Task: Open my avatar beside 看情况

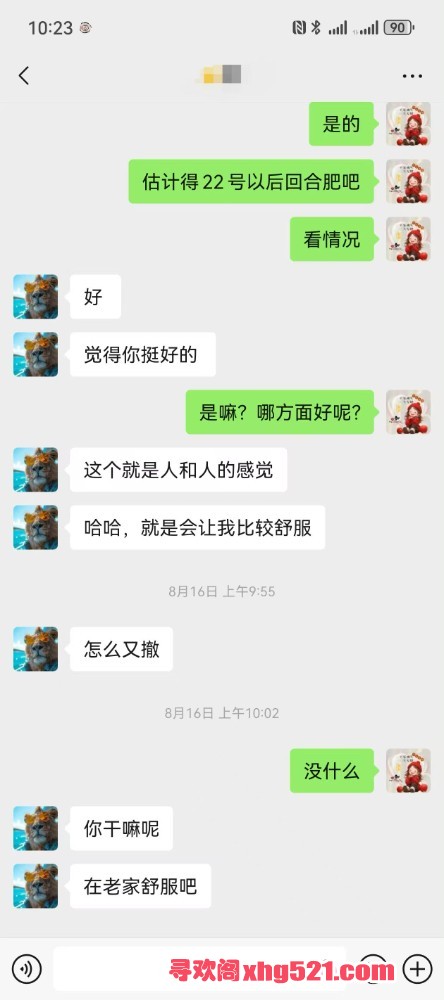Action: [x=408, y=239]
